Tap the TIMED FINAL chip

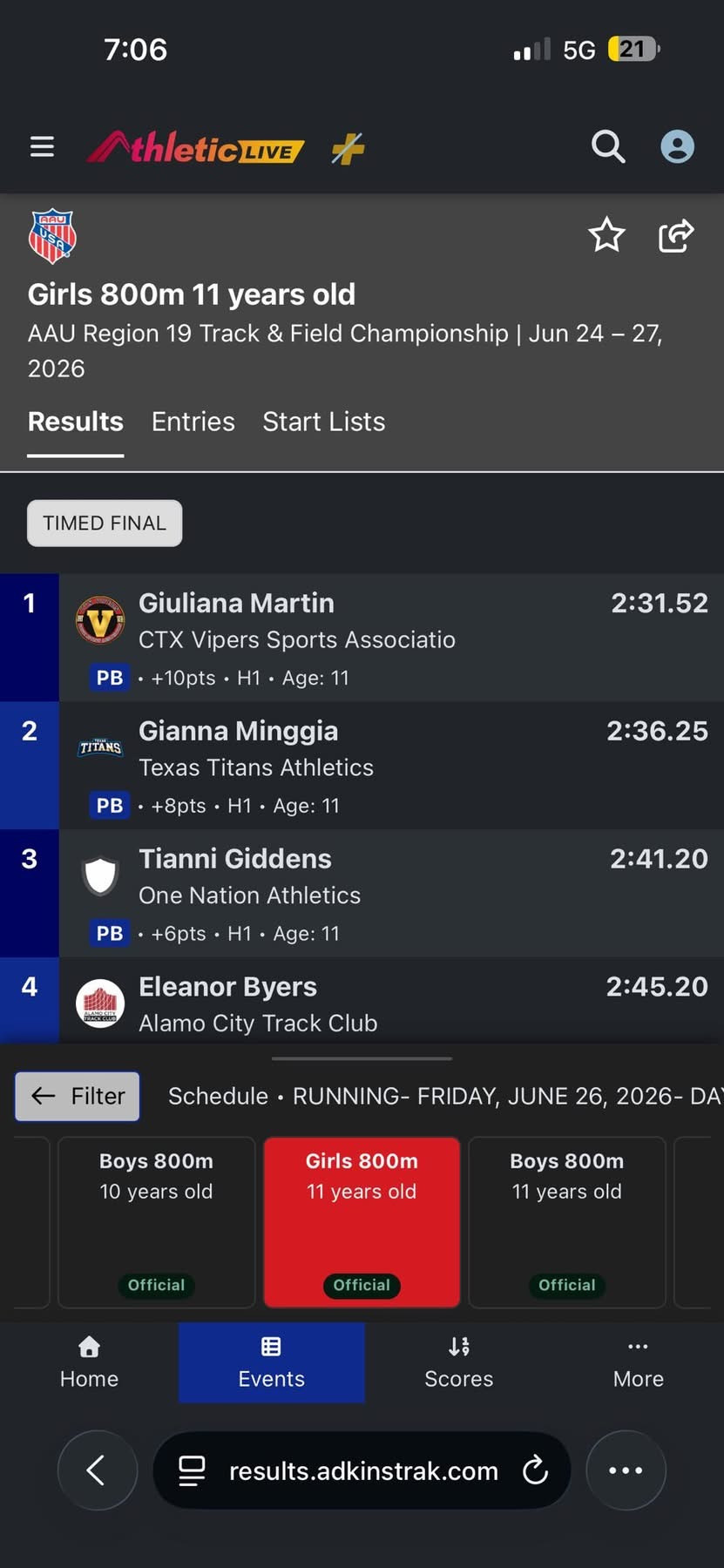(x=105, y=523)
